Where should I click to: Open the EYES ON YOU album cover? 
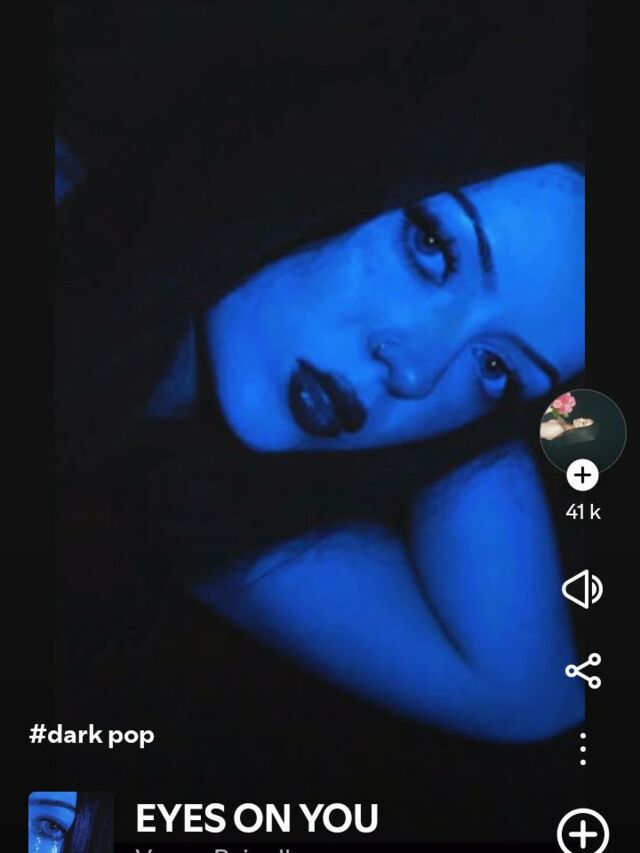tap(70, 822)
